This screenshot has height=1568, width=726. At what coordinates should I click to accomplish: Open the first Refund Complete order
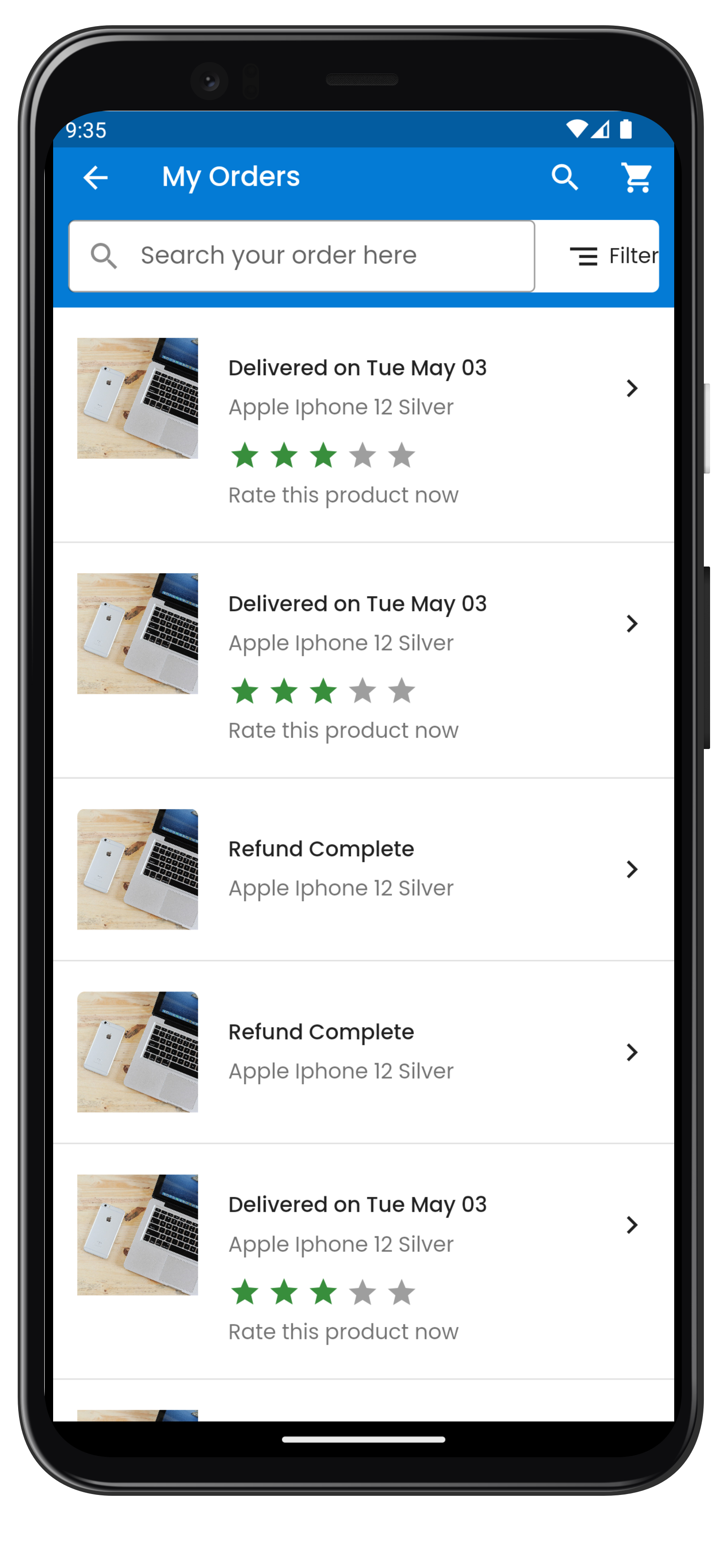363,869
